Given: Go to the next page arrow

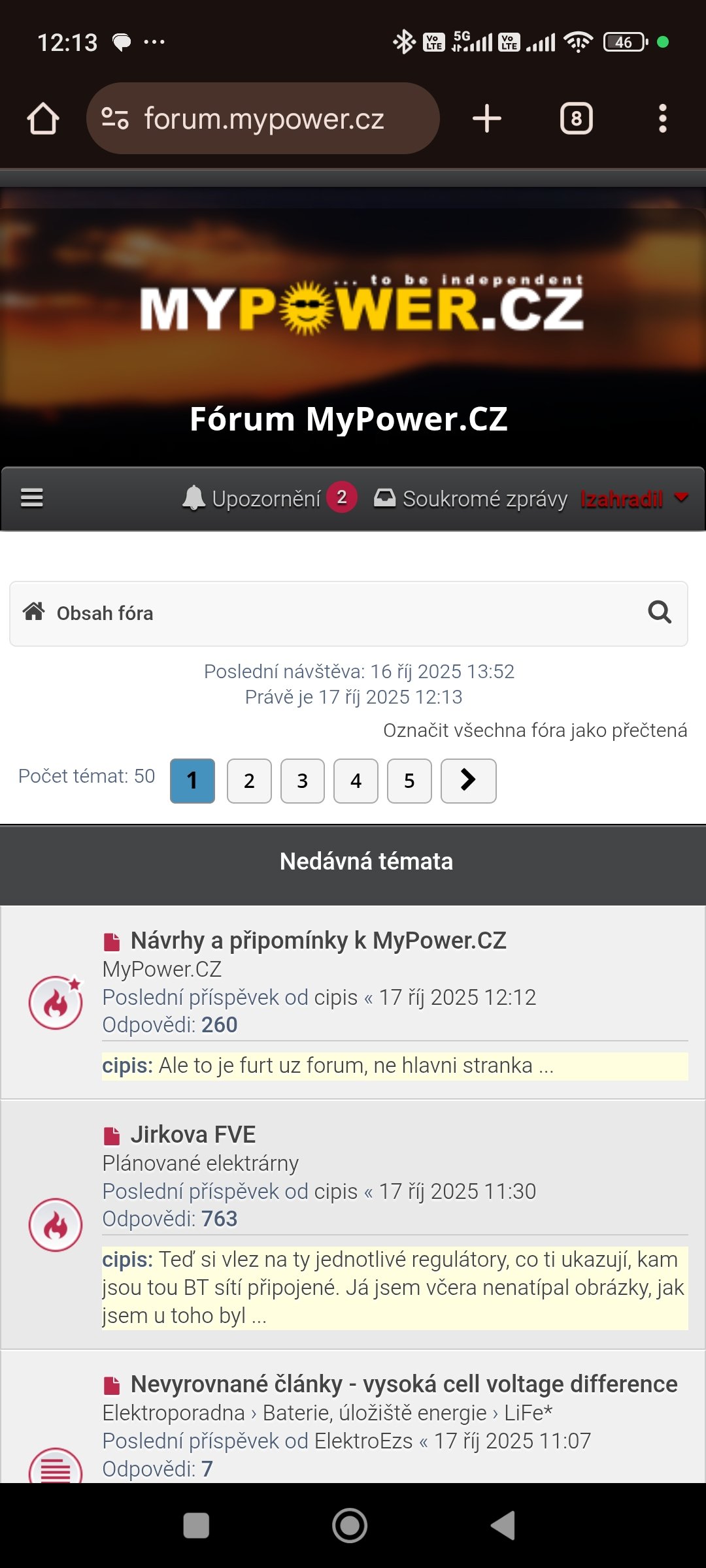Looking at the screenshot, I should (x=468, y=781).
